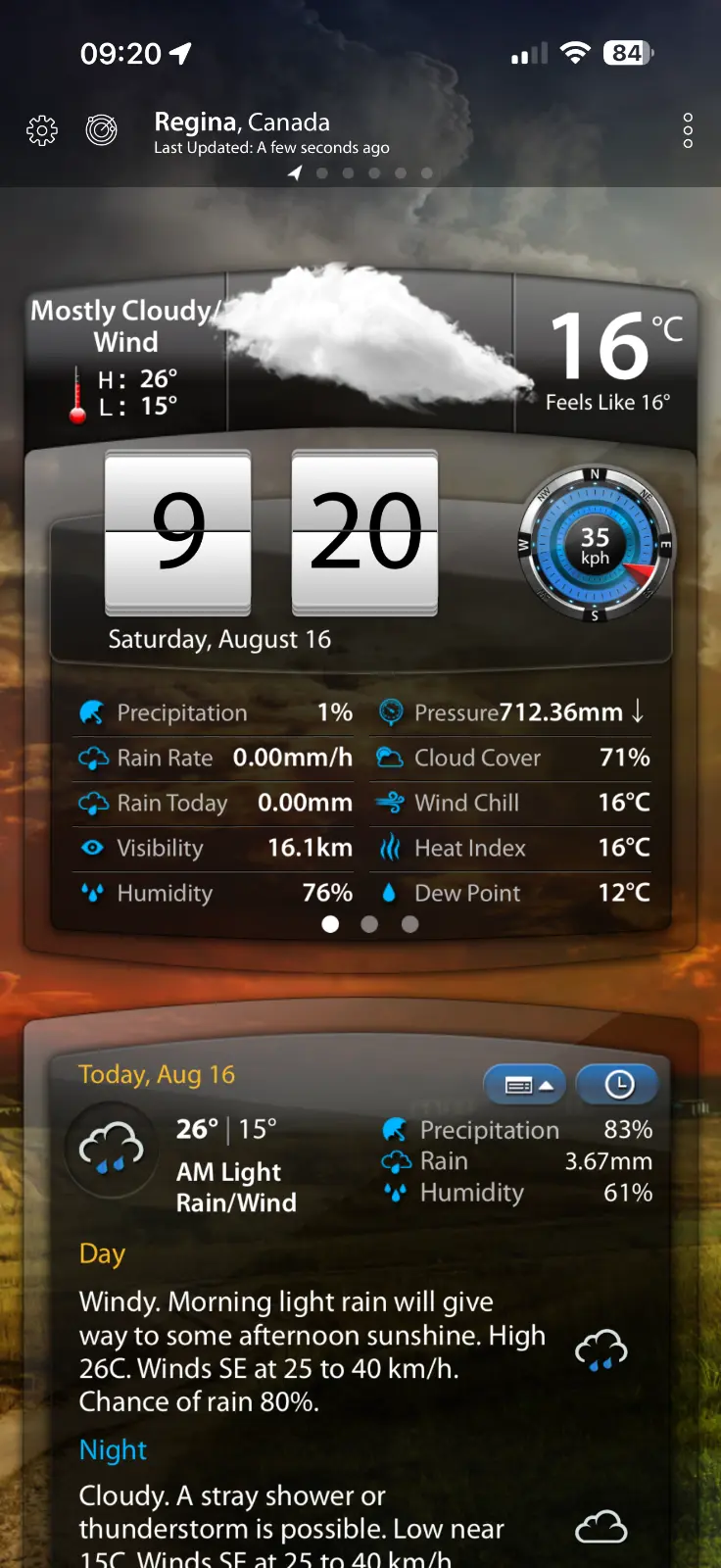The height and width of the screenshot is (1568, 721).
Task: Open the three-dot overflow menu
Action: click(688, 130)
